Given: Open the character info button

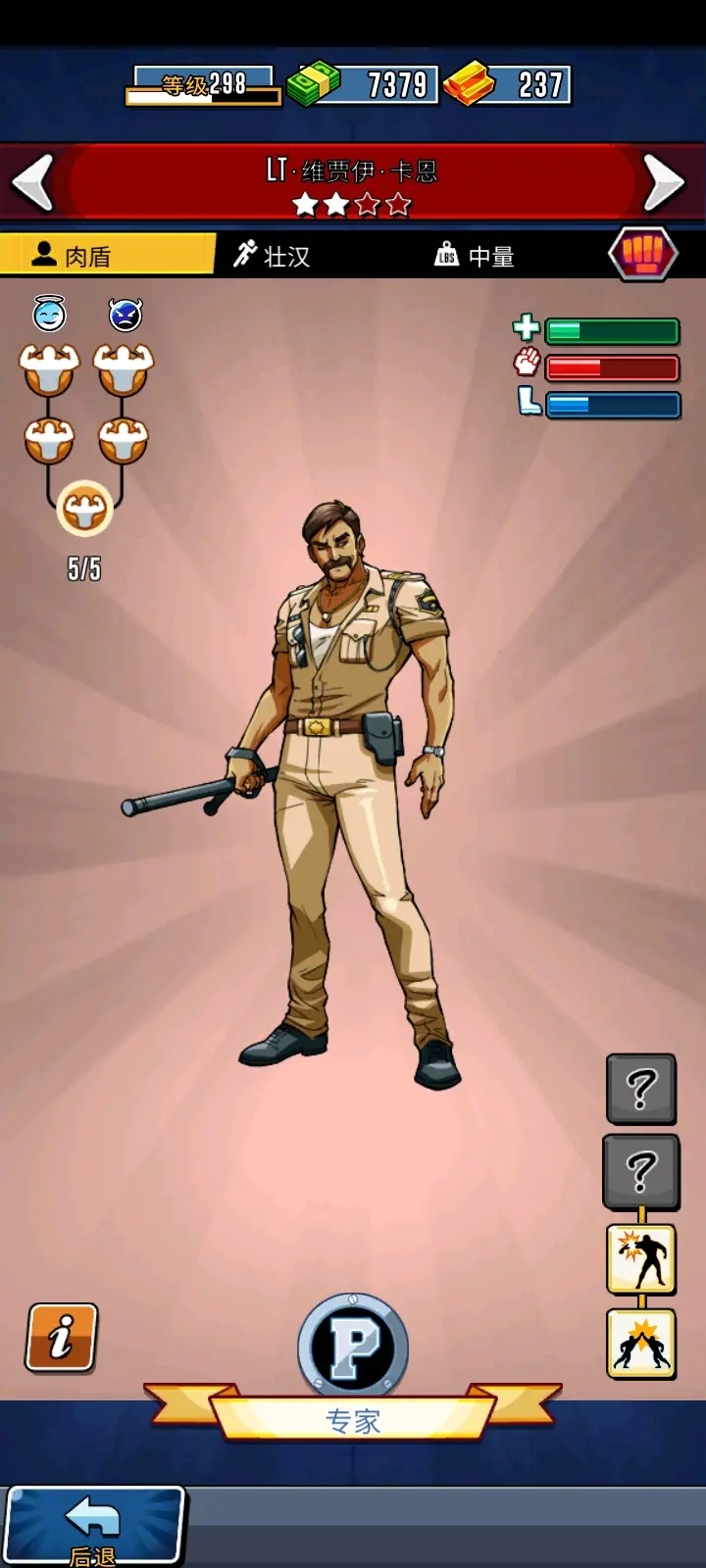Looking at the screenshot, I should 62,1337.
